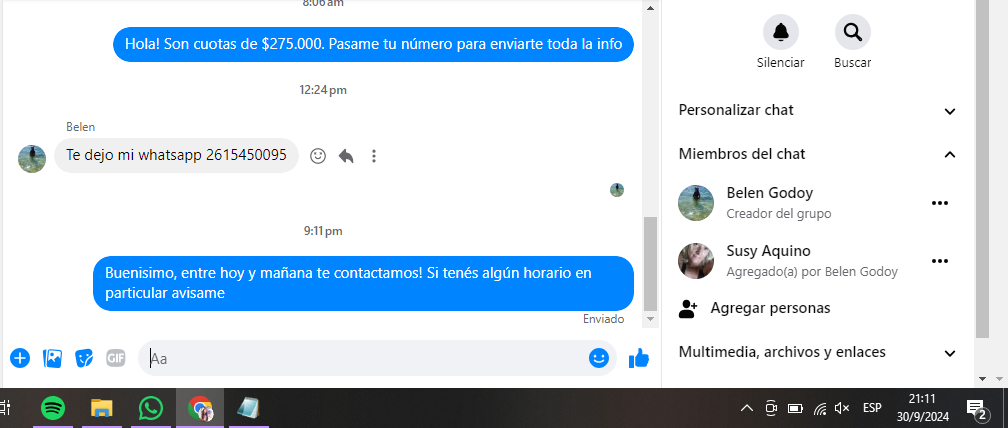The image size is (1008, 428).
Task: Choose a sticker to send
Action: (x=85, y=358)
